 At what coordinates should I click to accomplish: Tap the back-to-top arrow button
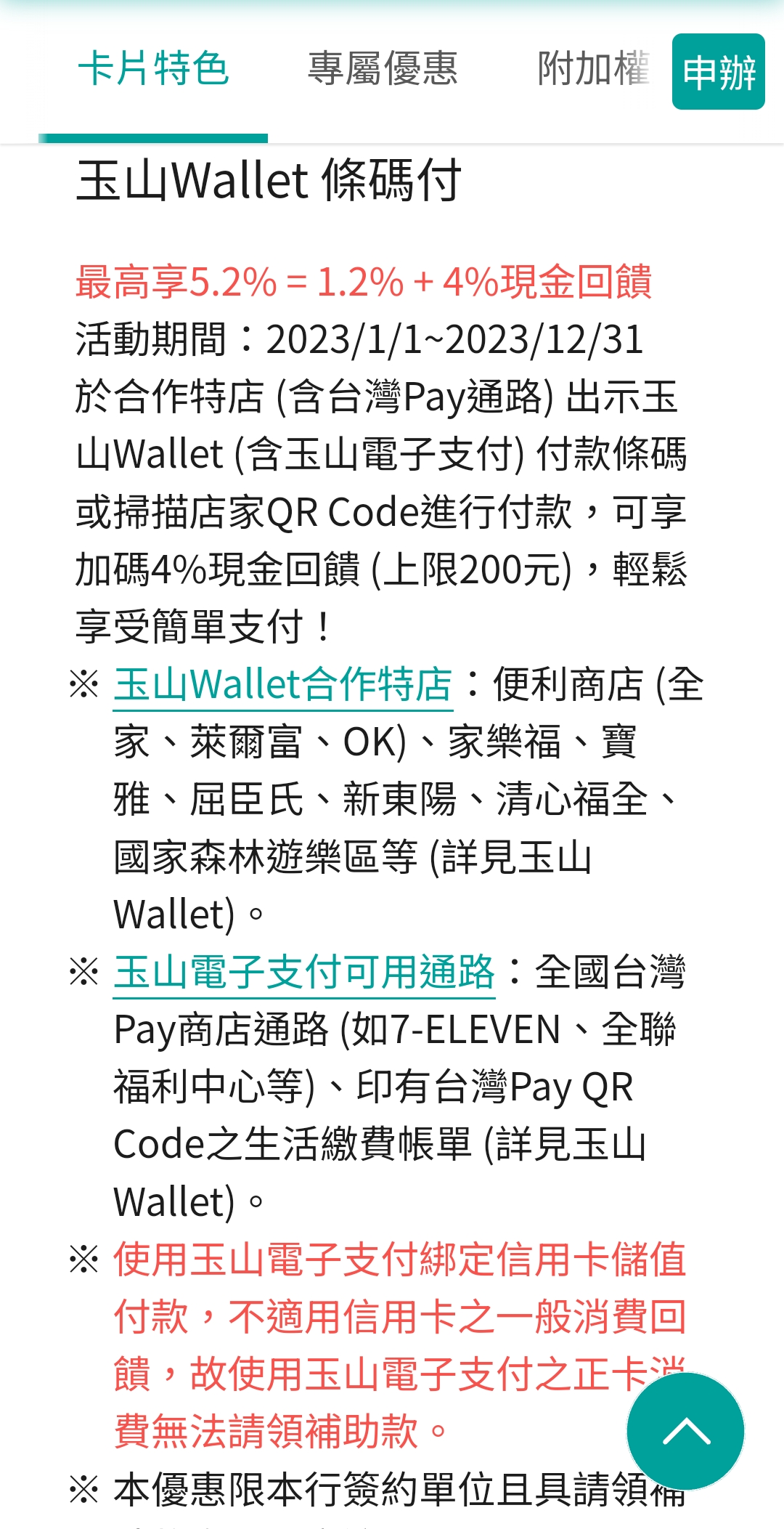686,1431
